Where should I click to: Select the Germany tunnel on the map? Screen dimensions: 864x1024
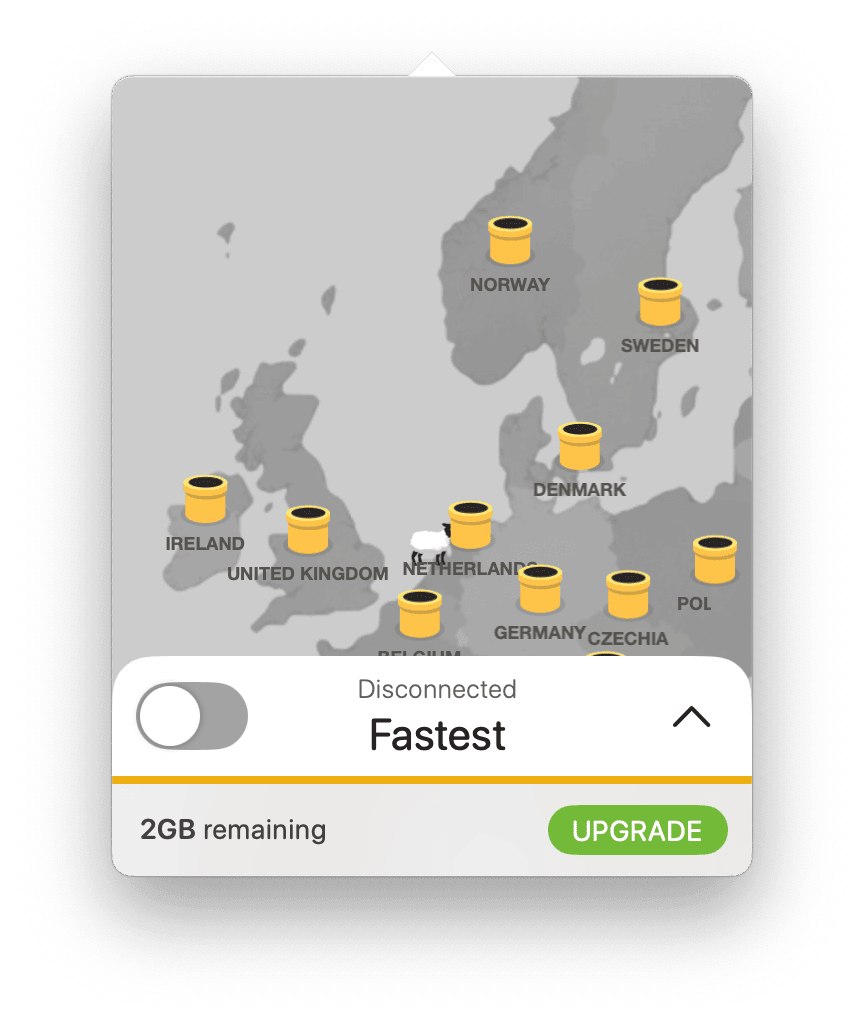click(x=540, y=589)
